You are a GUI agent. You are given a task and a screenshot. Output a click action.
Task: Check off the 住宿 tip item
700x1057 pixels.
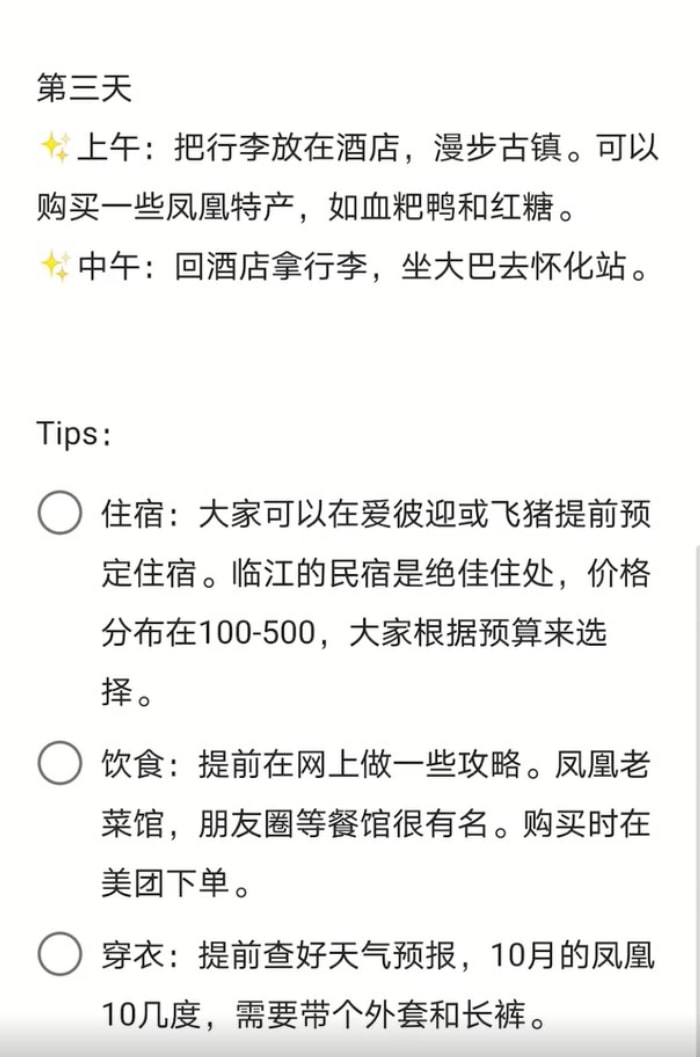(x=59, y=515)
